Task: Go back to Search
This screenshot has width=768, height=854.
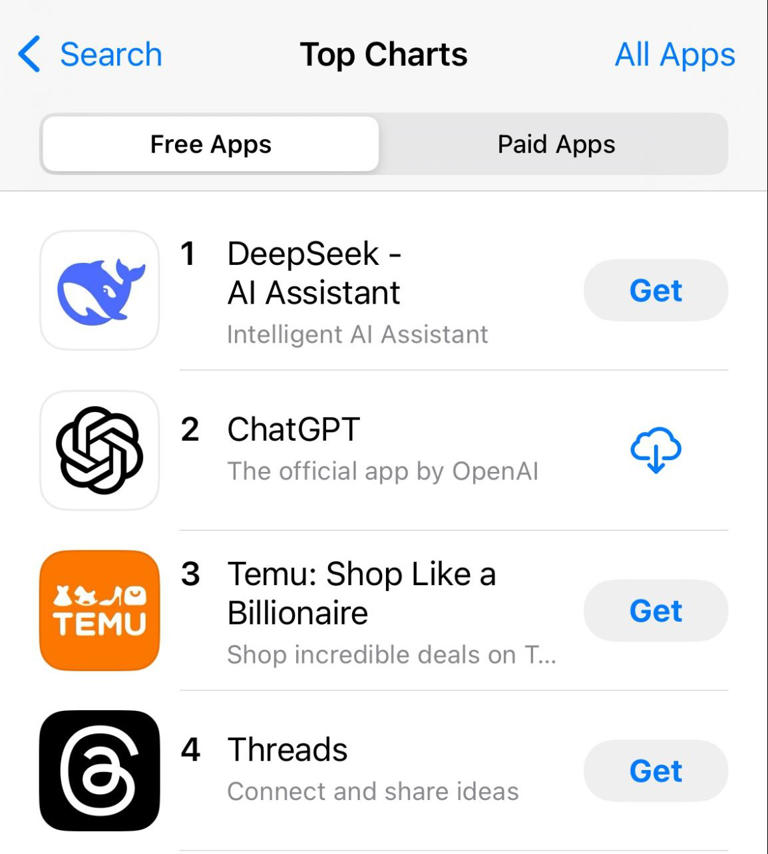Action: 90,54
